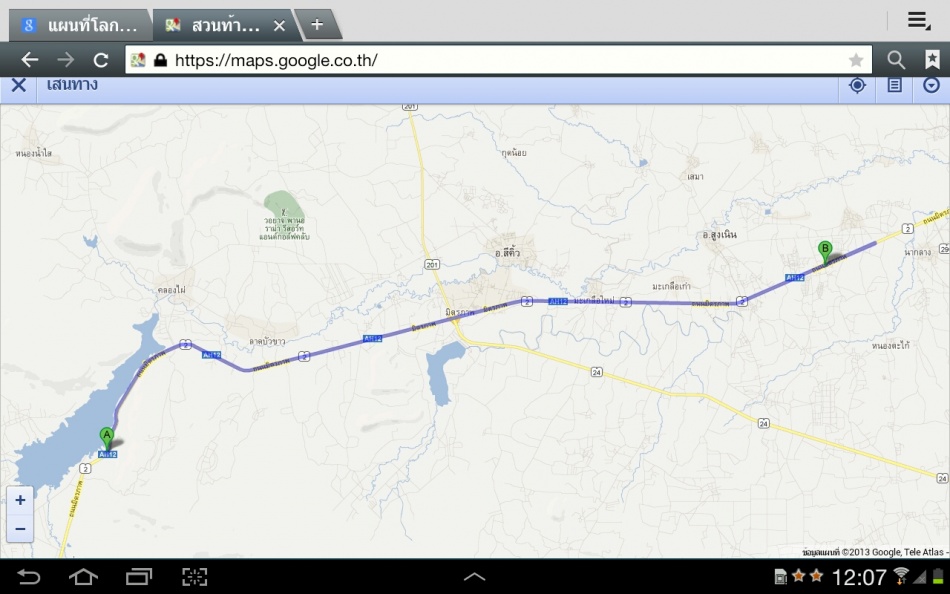Center map on my location
This screenshot has width=950, height=594.
(857, 85)
